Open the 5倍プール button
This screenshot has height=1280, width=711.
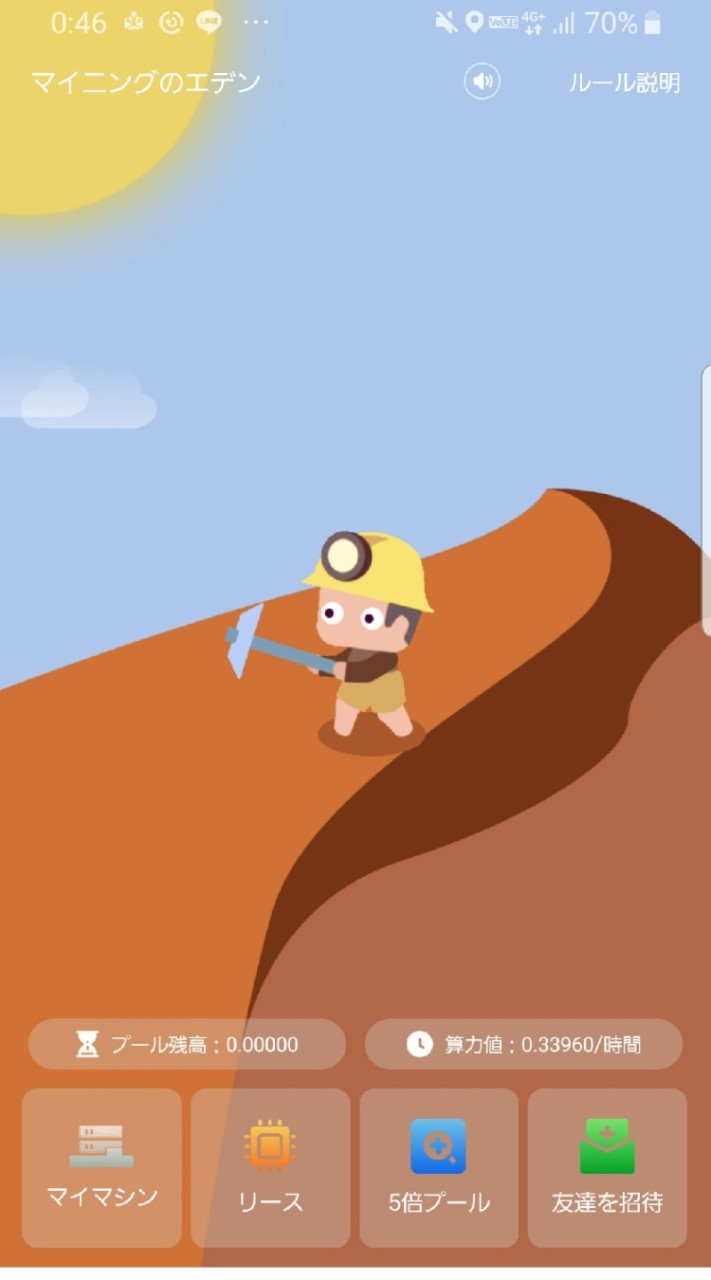click(439, 1167)
